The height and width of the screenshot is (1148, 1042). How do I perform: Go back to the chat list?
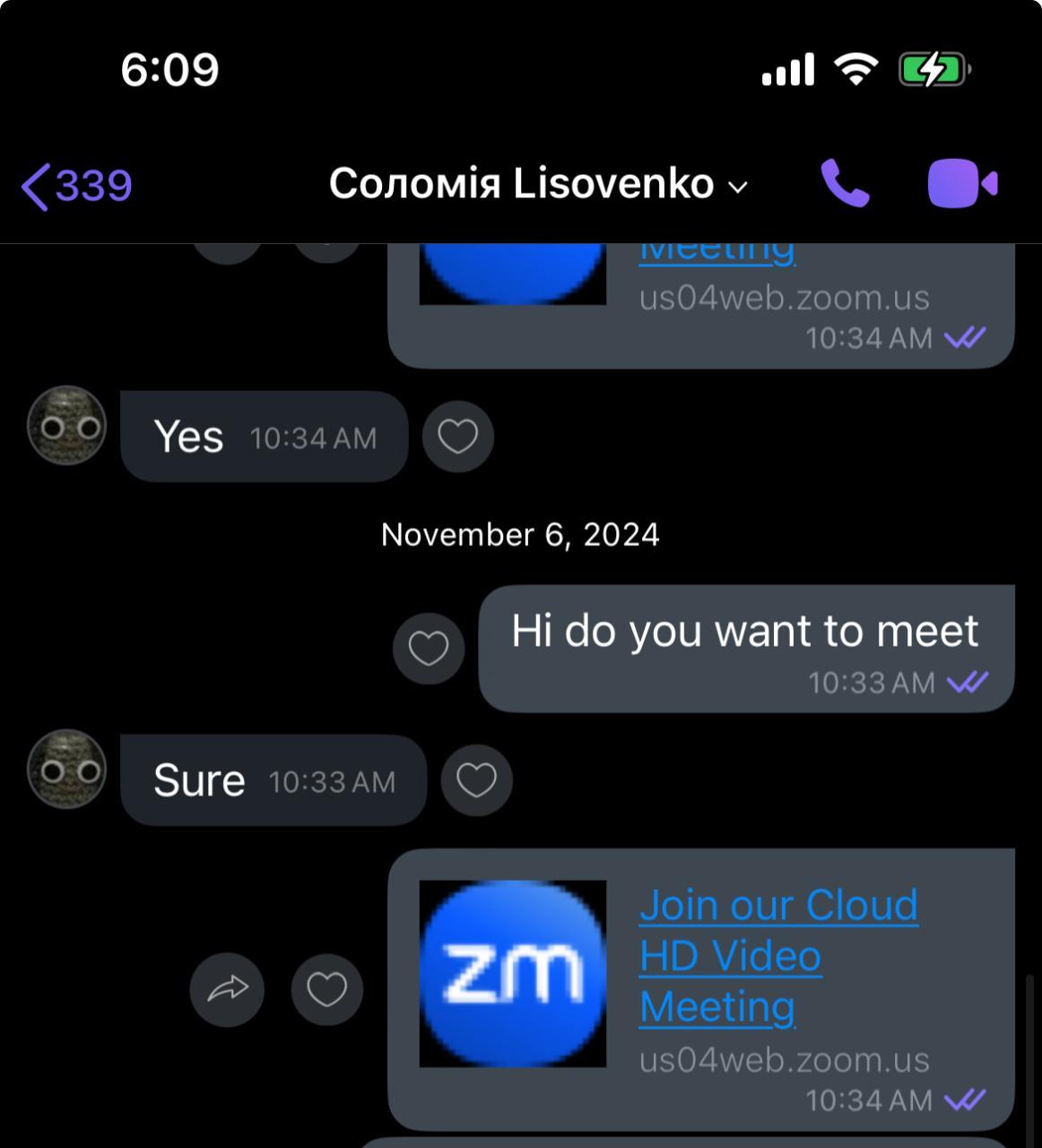coord(75,187)
